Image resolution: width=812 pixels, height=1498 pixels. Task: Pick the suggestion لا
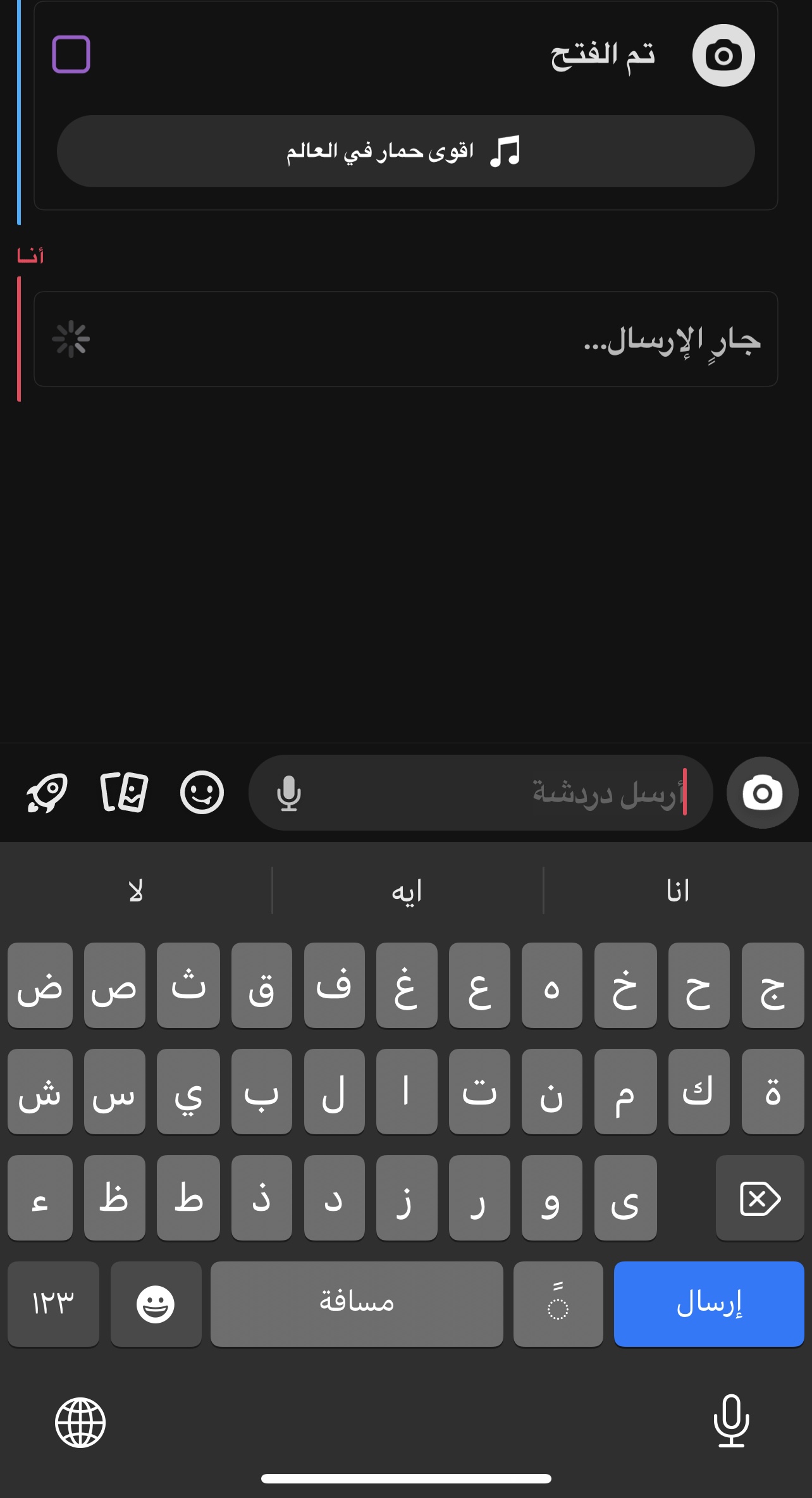pos(136,891)
